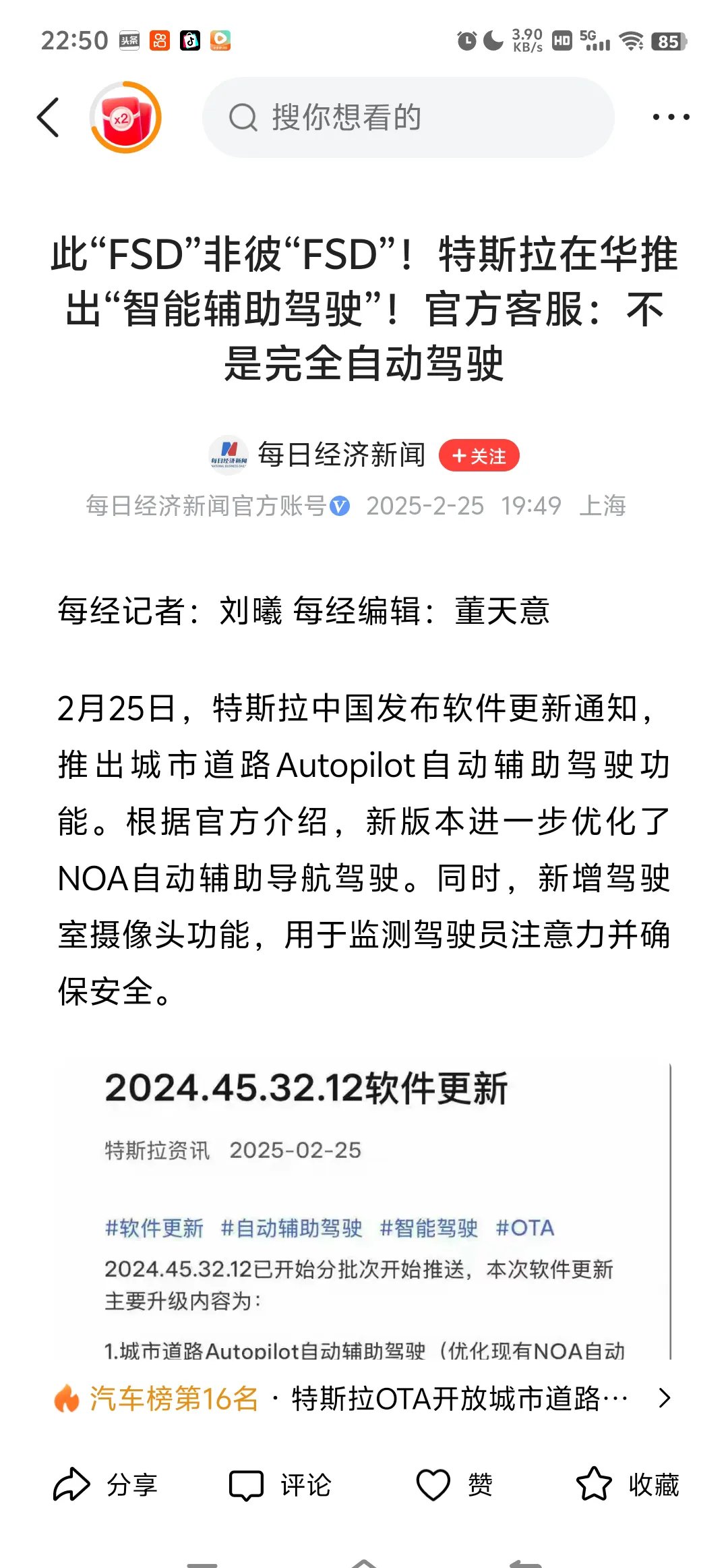728x1568 pixels.
Task: Tap the back arrow at top left
Action: 47,116
